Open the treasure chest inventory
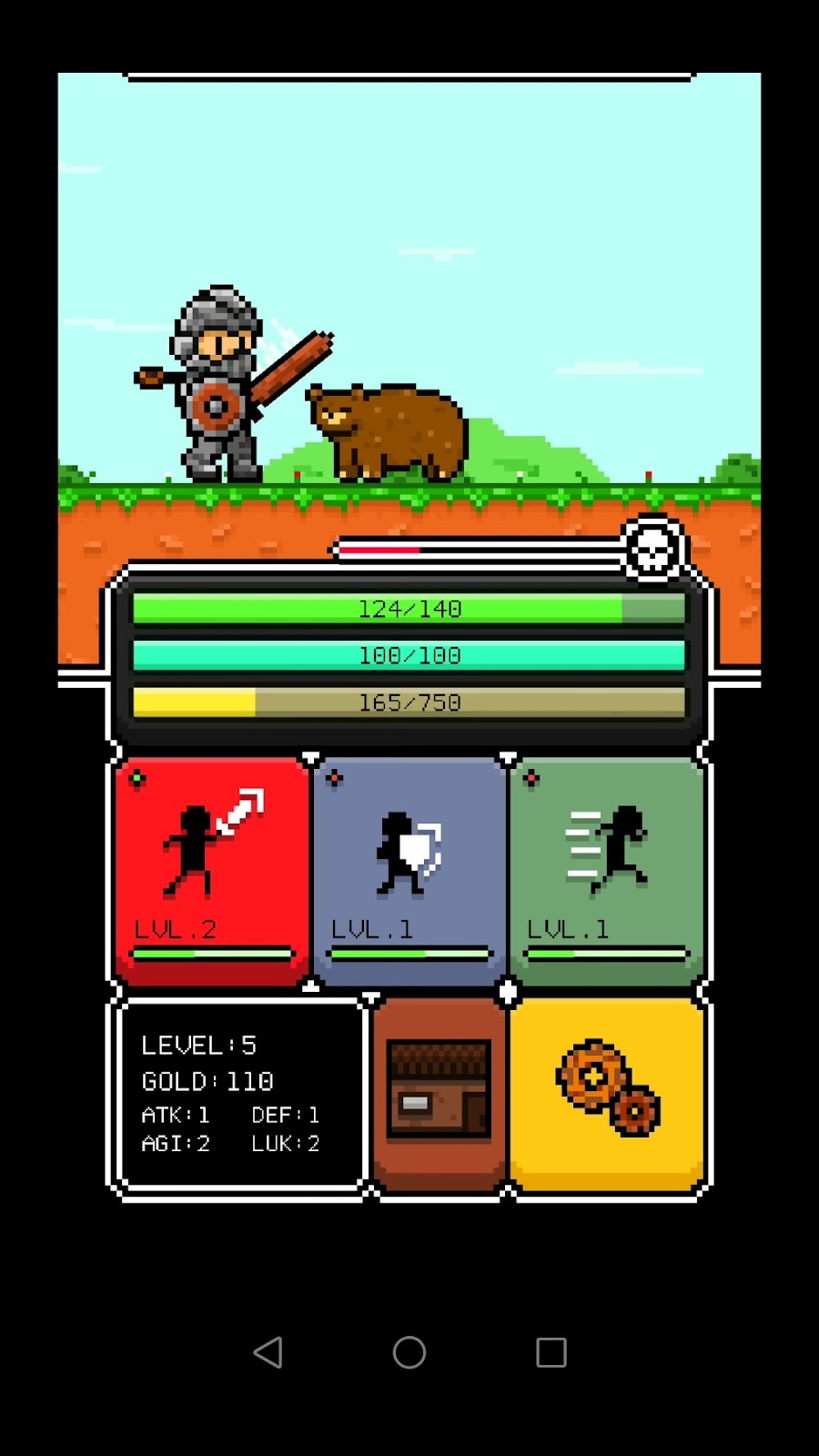Screen dimensions: 819x1456 [439, 1092]
